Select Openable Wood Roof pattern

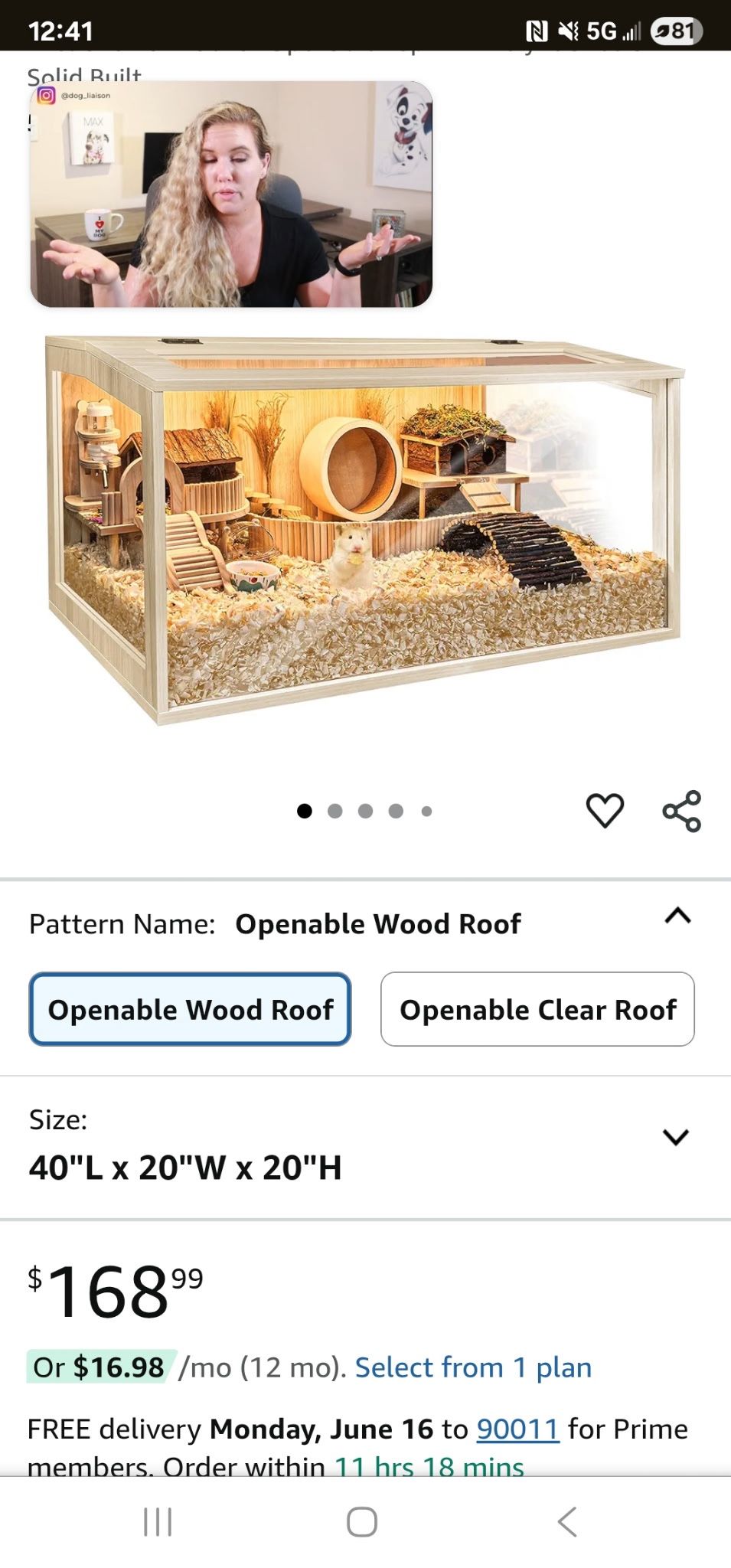[190, 1009]
